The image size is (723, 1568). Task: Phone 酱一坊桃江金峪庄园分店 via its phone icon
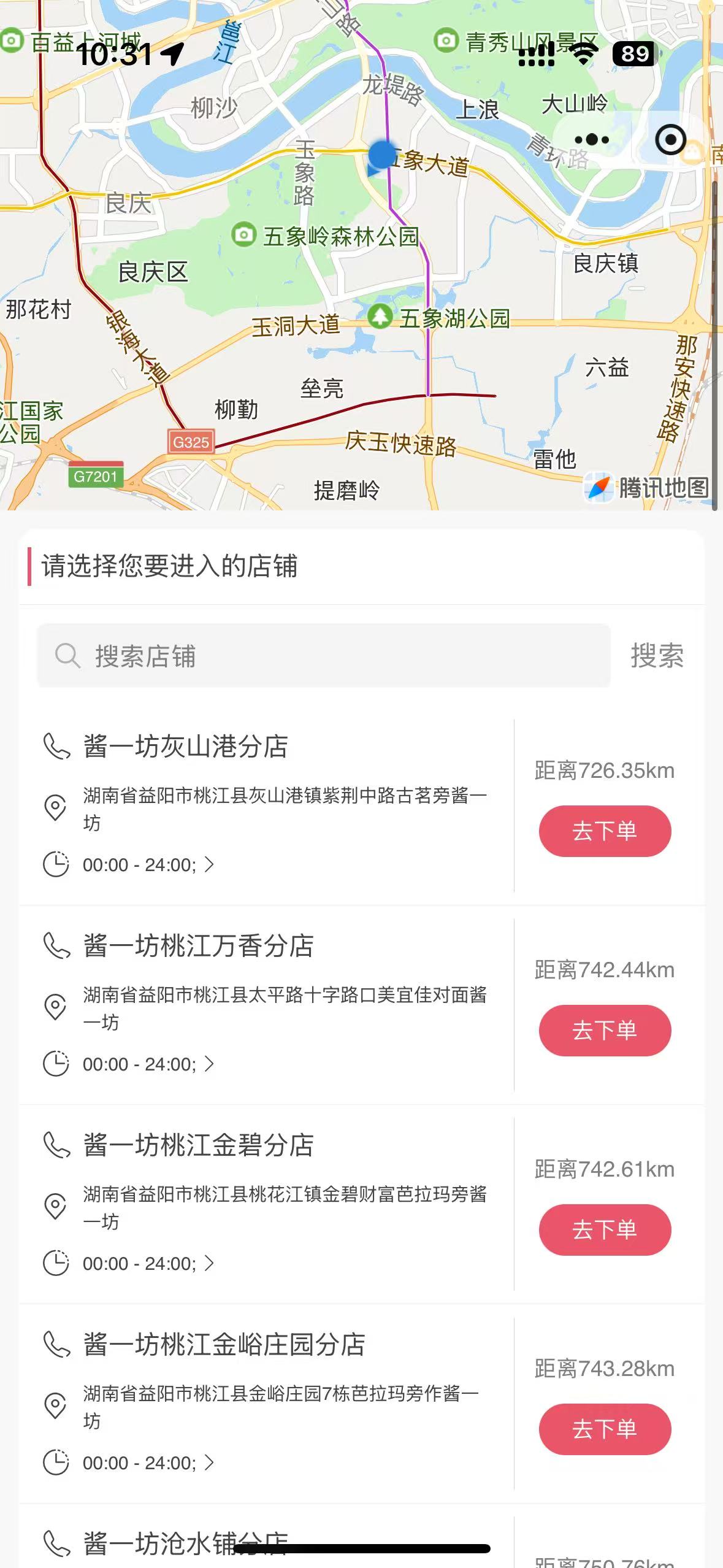[x=56, y=1344]
